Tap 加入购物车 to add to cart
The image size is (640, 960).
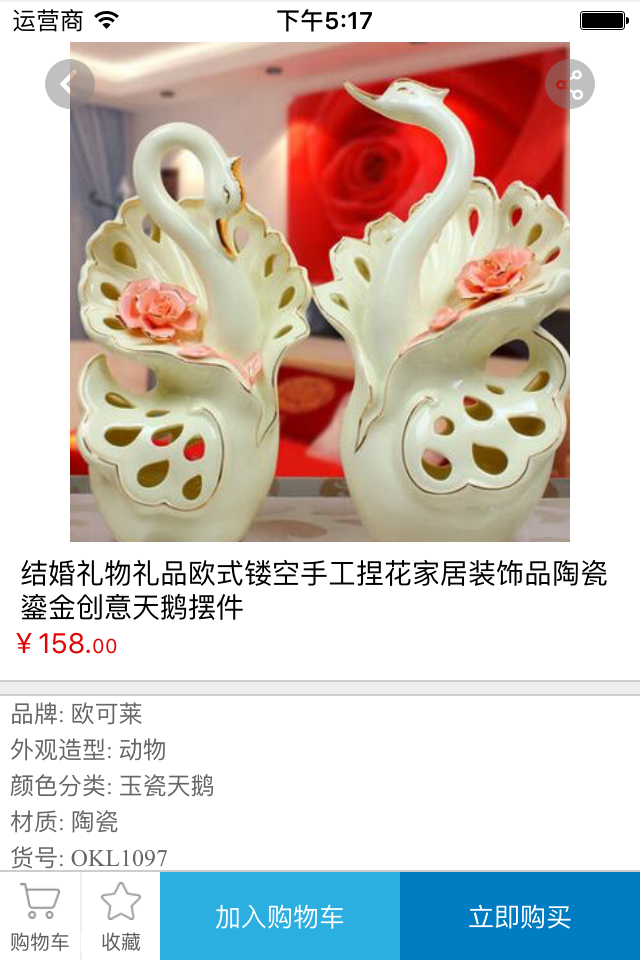280,916
